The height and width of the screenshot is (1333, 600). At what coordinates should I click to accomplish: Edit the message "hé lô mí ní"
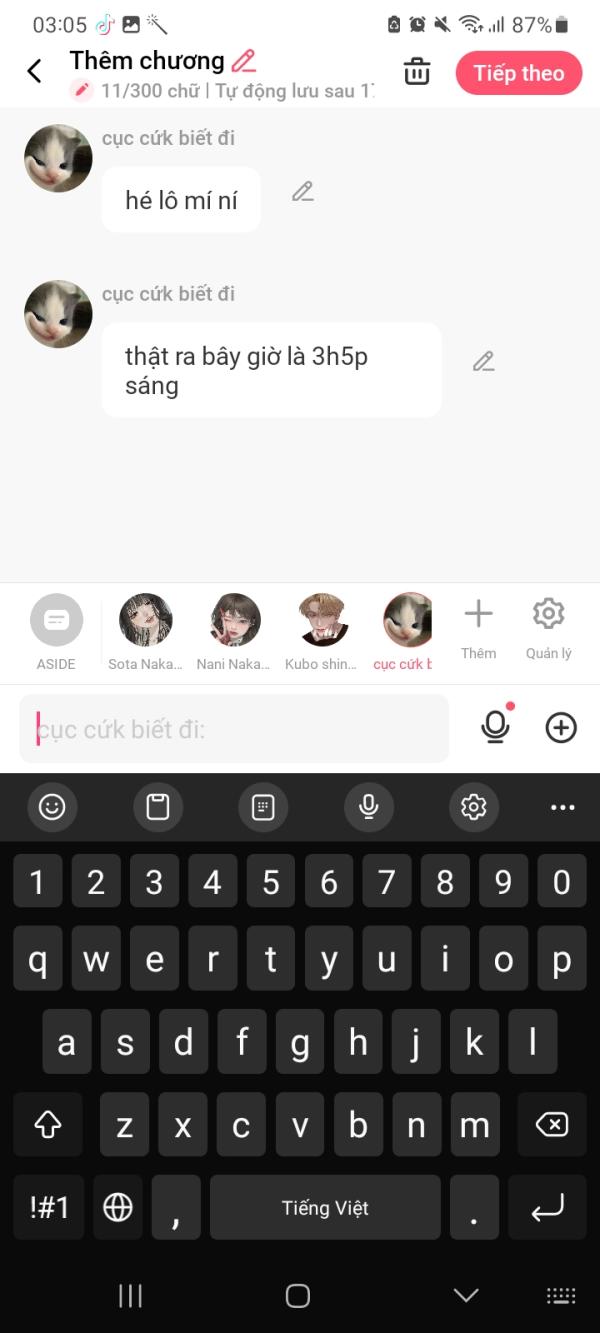(303, 192)
